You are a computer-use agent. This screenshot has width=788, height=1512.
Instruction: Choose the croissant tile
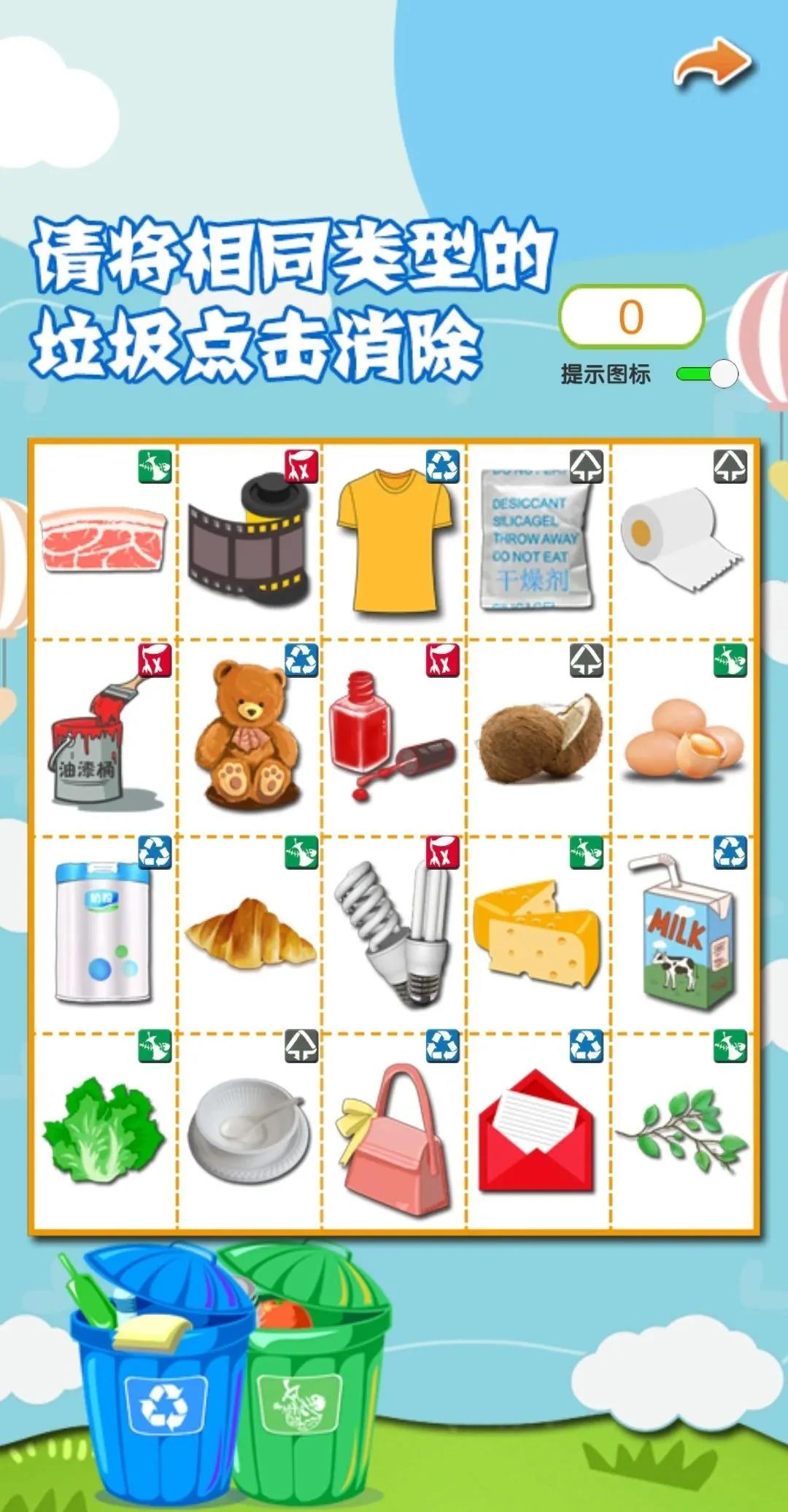point(250,934)
